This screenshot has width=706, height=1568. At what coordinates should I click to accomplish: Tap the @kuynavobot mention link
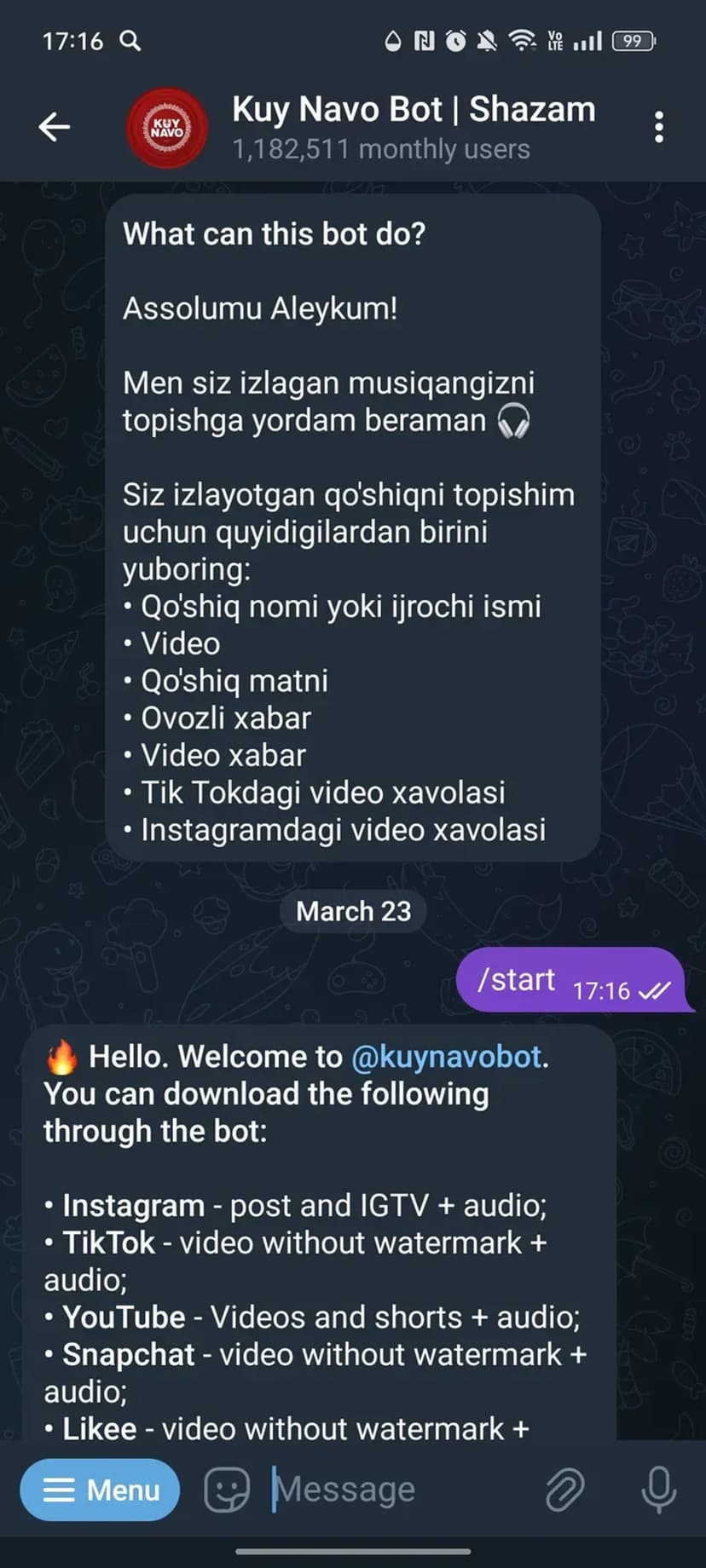tap(447, 1057)
